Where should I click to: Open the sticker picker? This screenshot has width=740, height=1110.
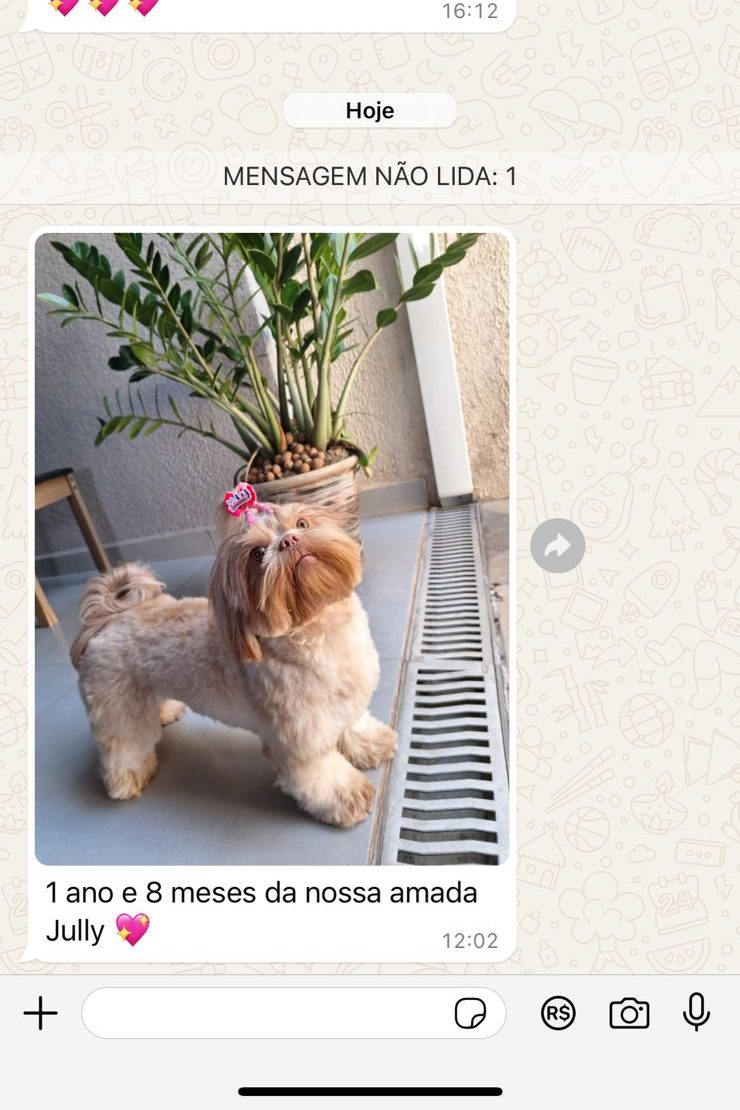click(x=470, y=1014)
